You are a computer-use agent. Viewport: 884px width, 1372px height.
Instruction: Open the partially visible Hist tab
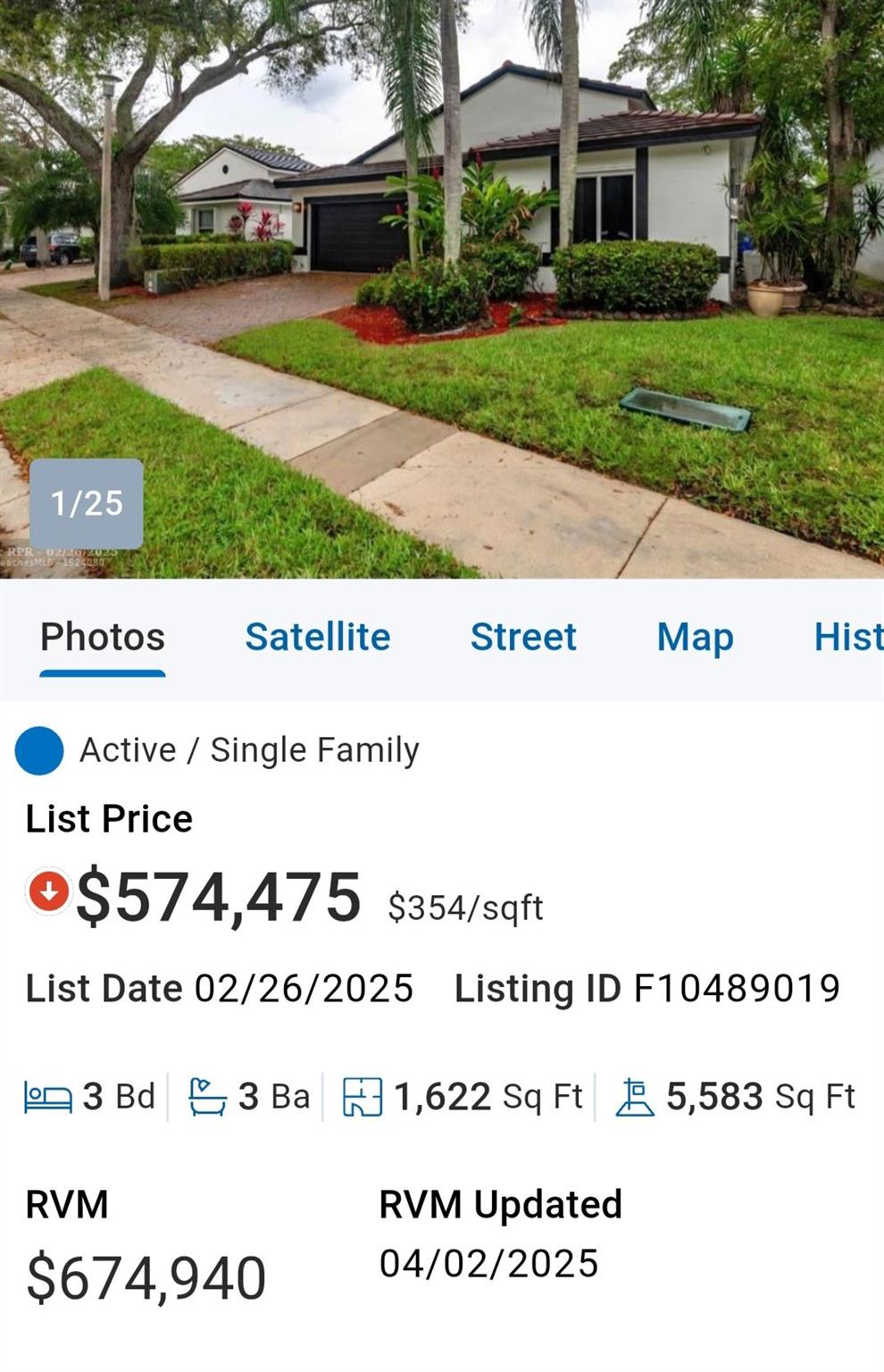pyautogui.click(x=848, y=637)
